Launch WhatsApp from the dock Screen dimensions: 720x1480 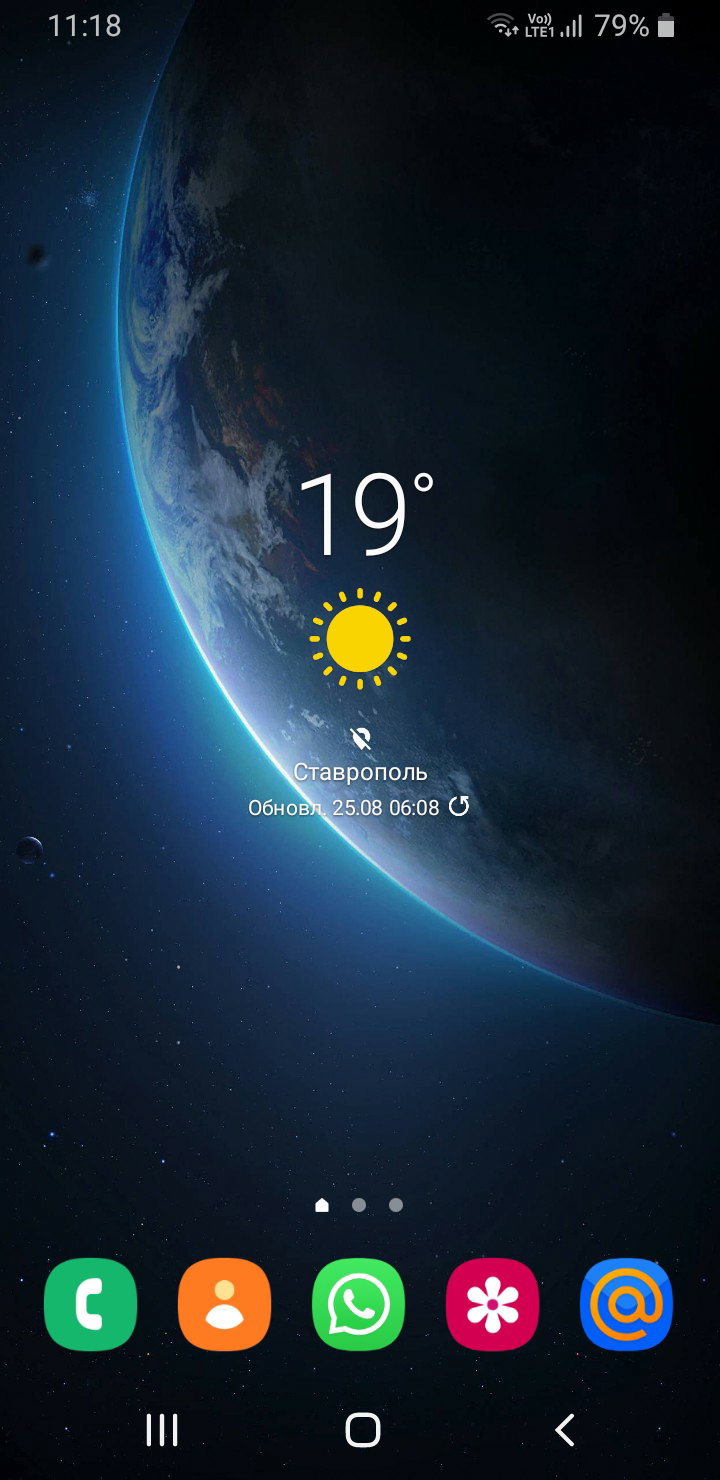359,1304
